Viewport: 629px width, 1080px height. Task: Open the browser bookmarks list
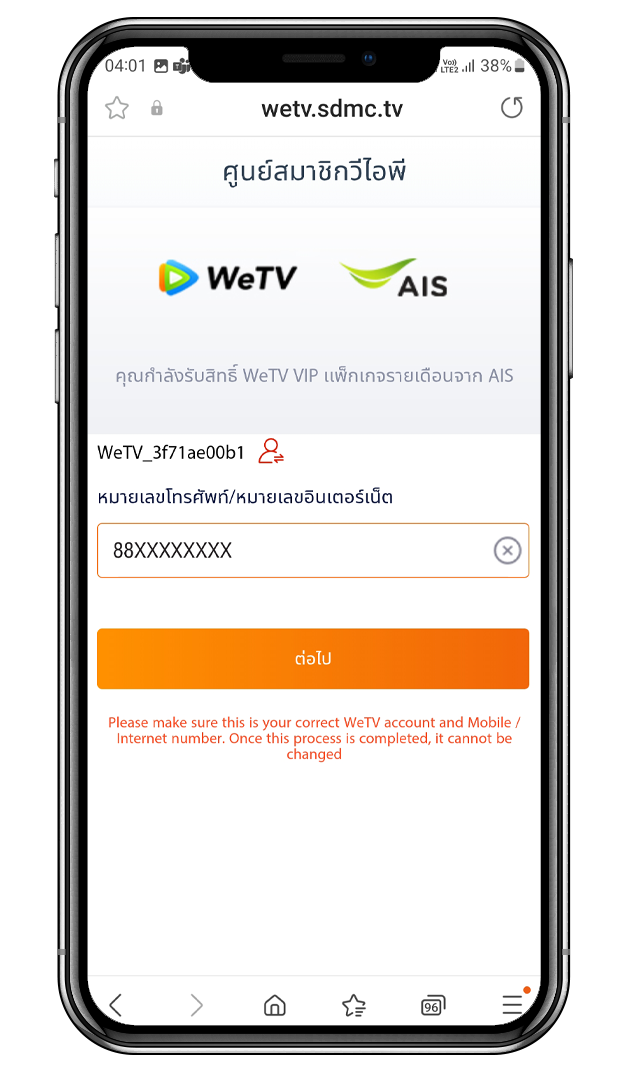(x=353, y=1005)
